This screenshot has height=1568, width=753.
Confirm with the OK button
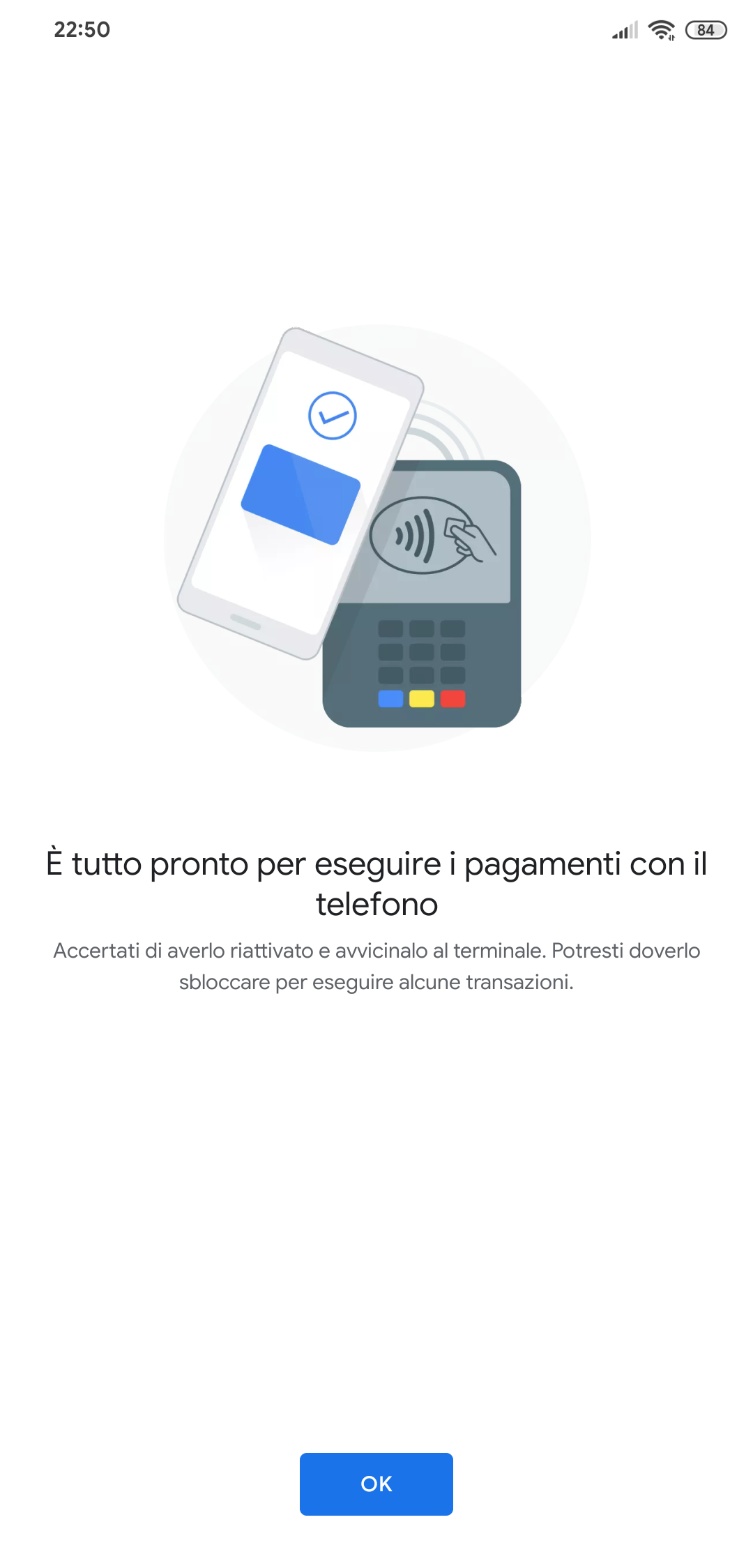(376, 1484)
